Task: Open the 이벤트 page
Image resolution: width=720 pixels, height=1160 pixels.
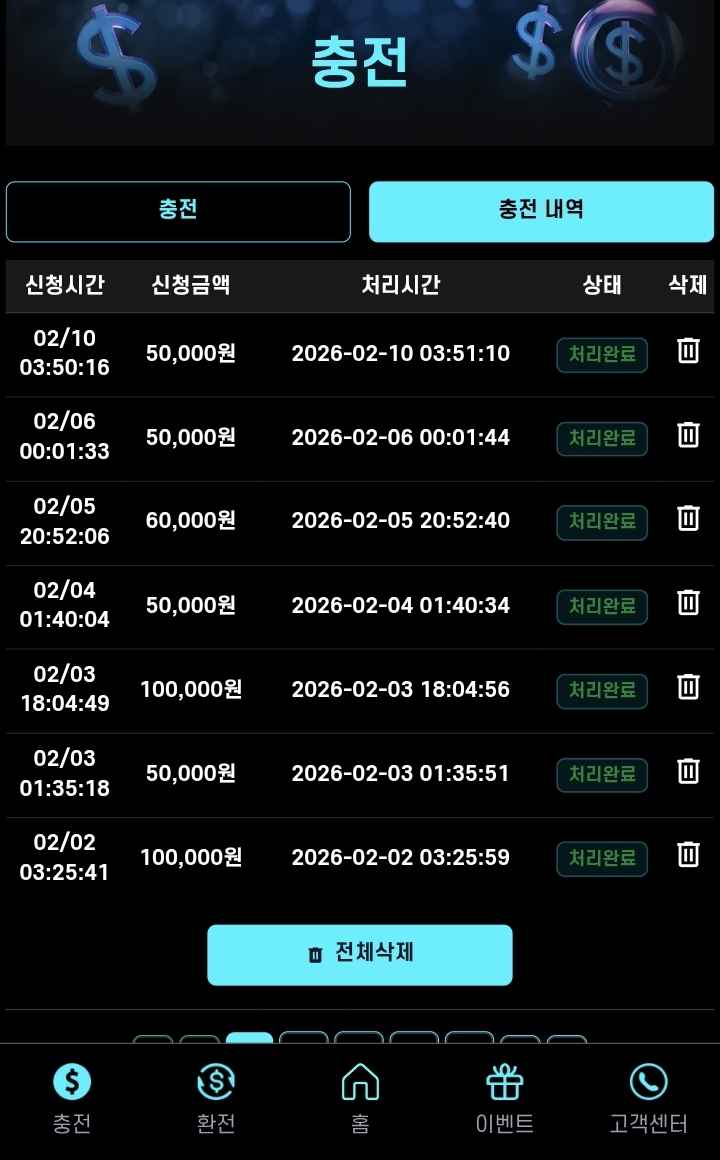Action: coord(504,1098)
